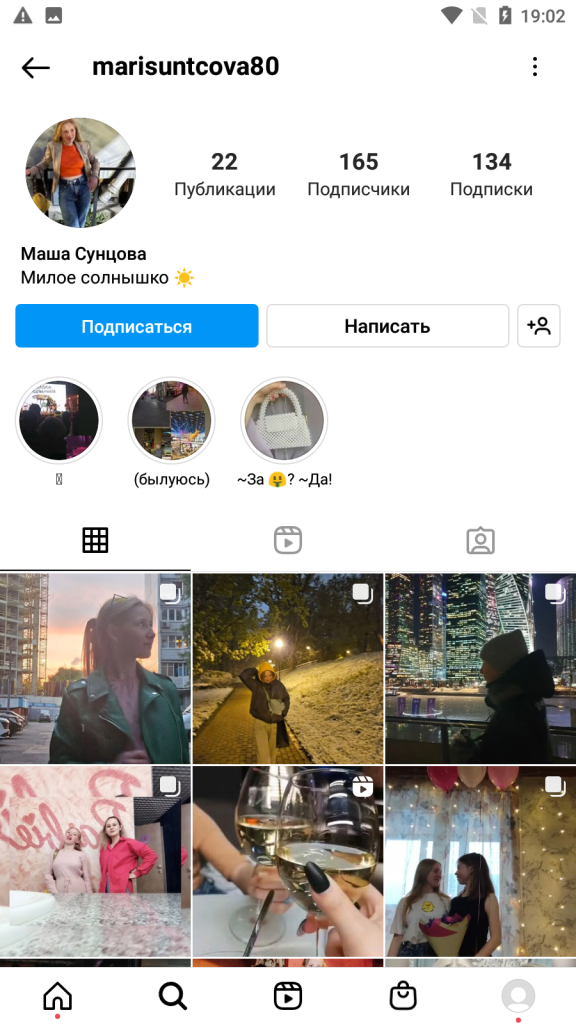View the 165 Подписчики followers list

pos(359,174)
